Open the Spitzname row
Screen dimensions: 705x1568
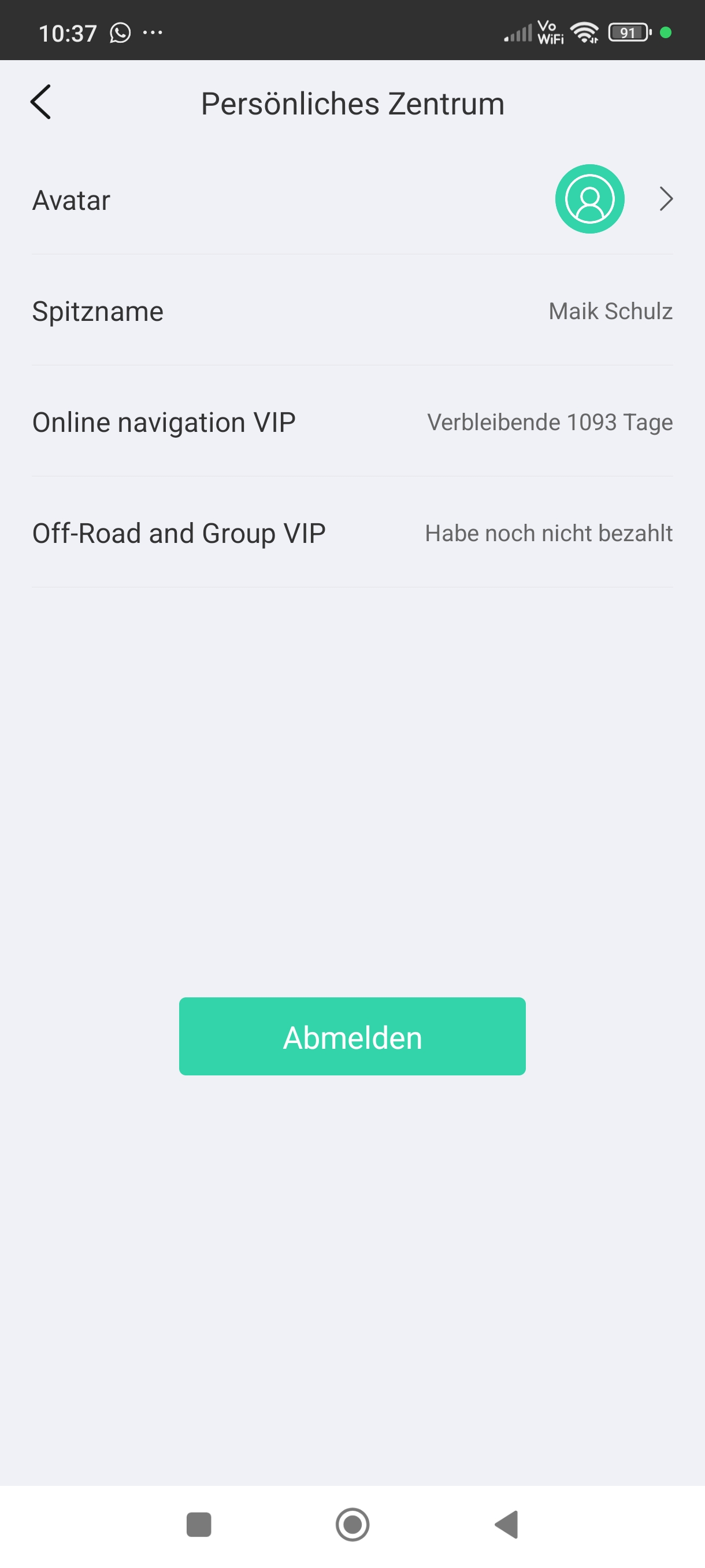click(352, 310)
